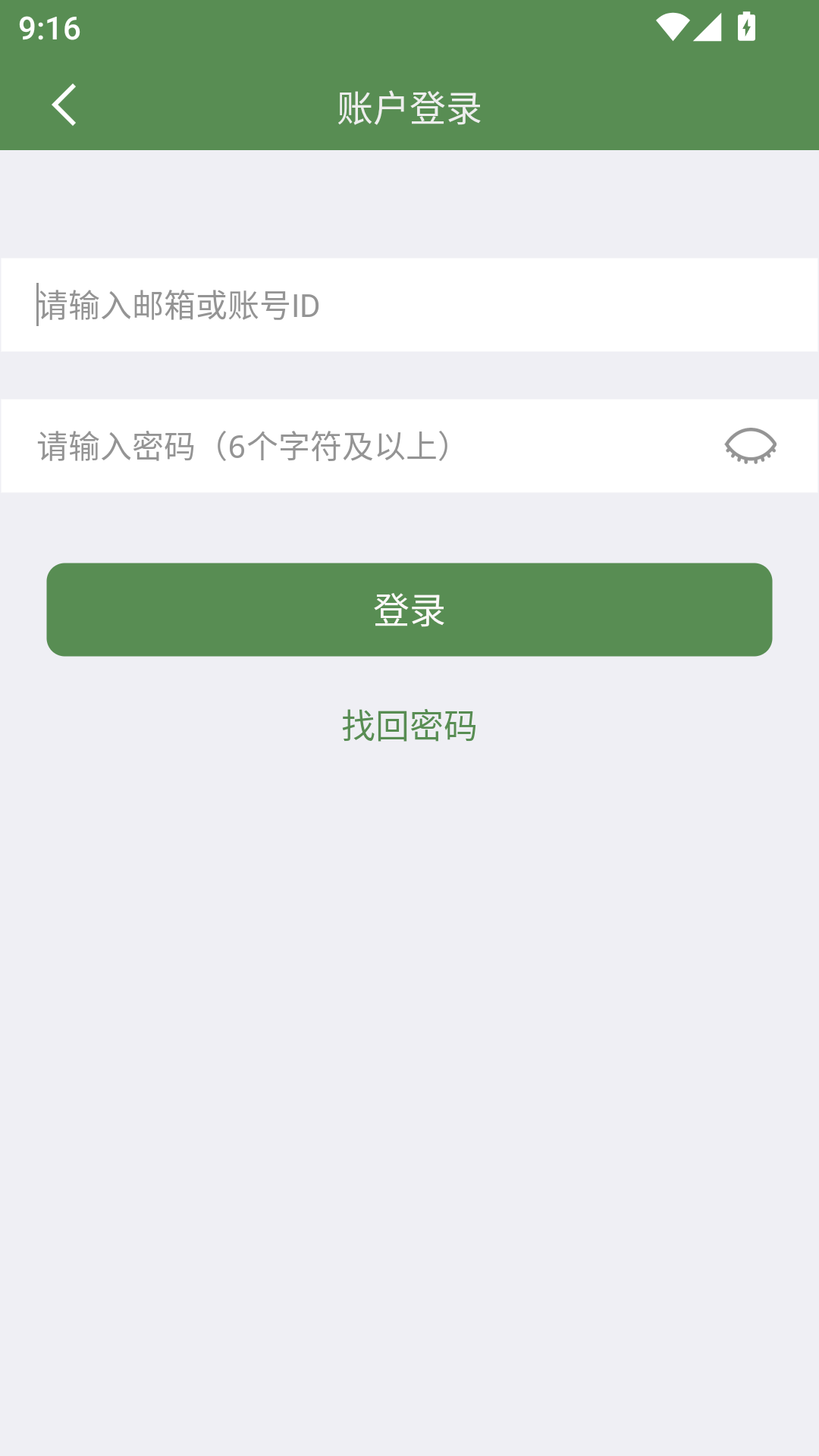
Task: Select the 账户登录 title bar
Action: pyautogui.click(x=409, y=106)
